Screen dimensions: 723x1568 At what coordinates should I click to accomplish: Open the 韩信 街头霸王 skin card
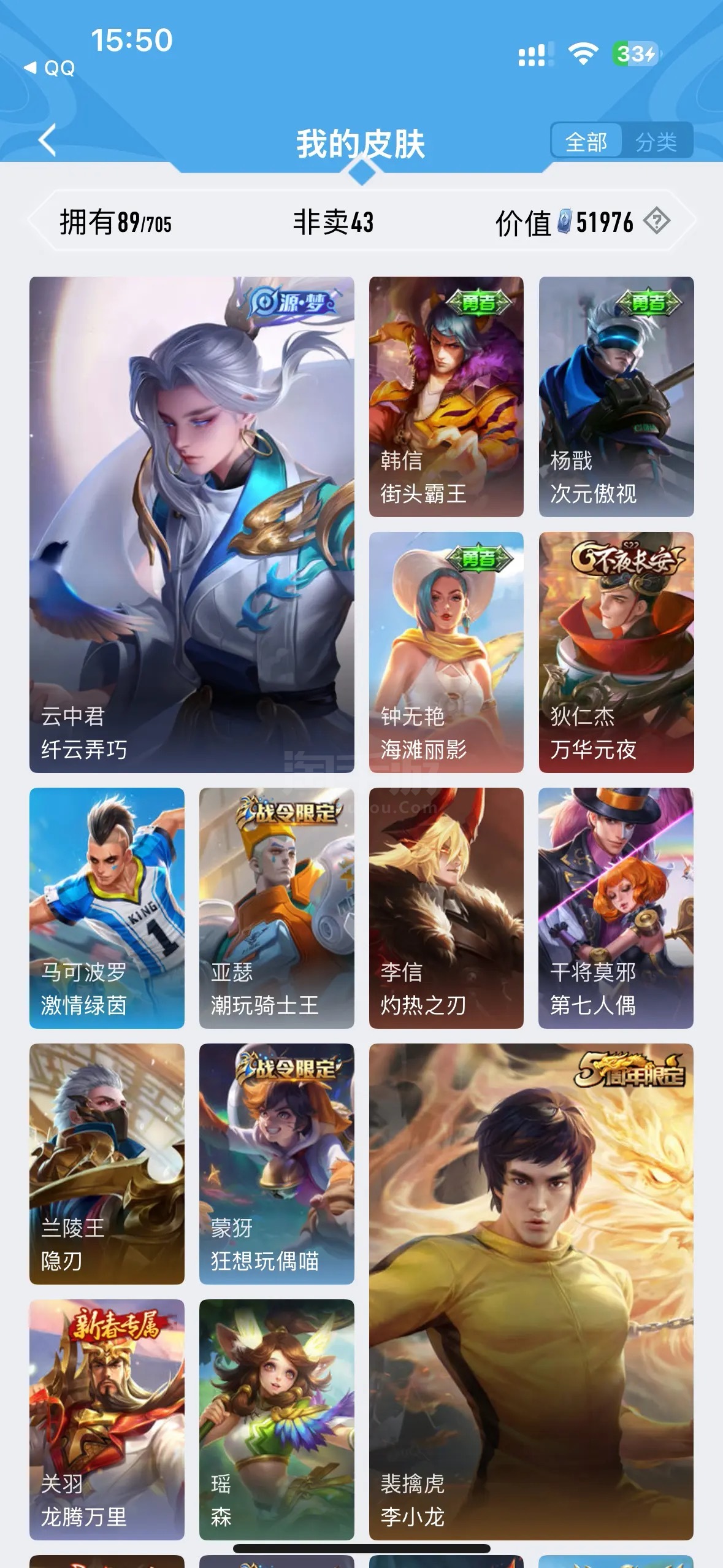point(446,397)
